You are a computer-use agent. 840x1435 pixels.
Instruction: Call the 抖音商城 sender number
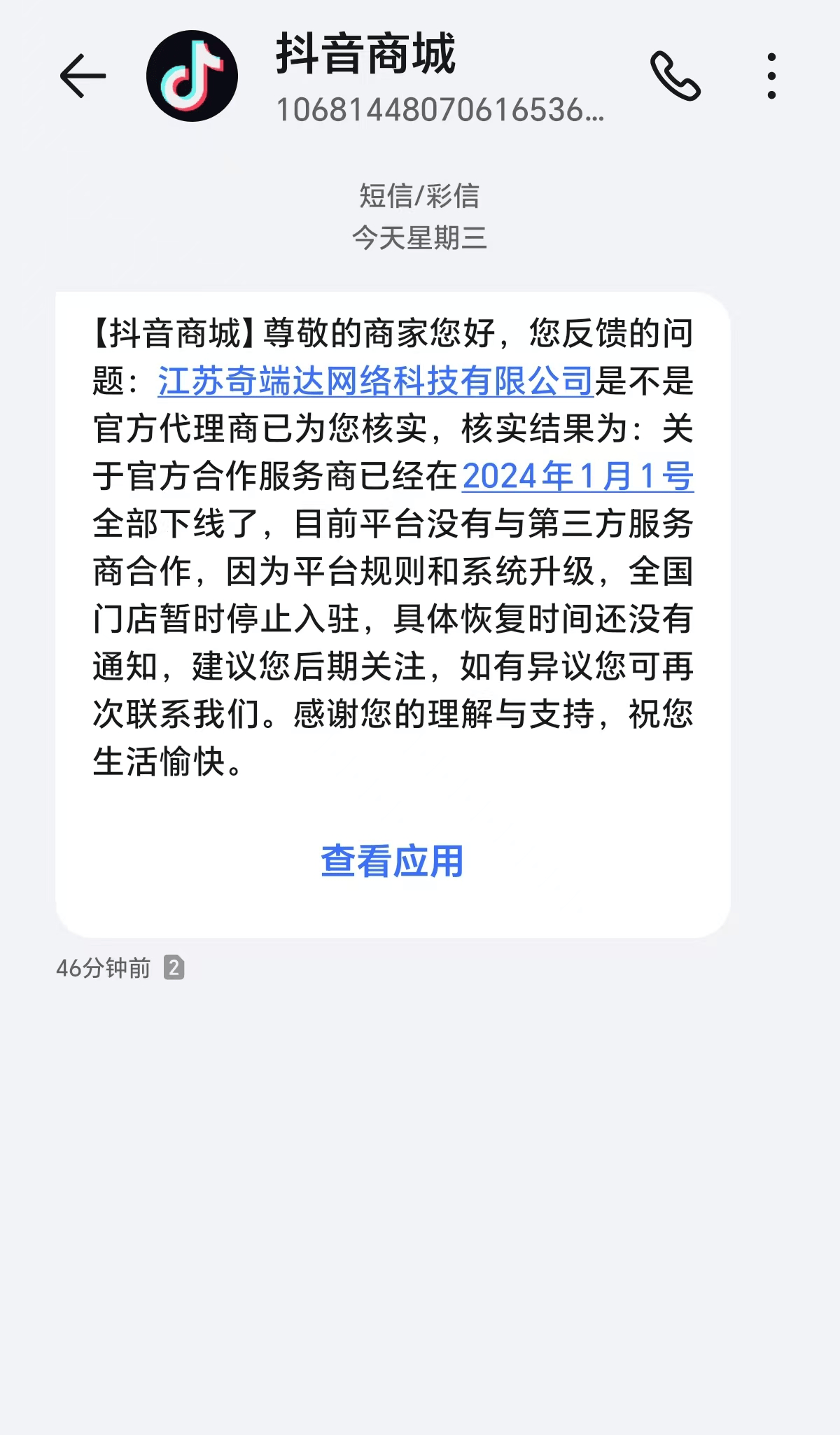[x=675, y=76]
